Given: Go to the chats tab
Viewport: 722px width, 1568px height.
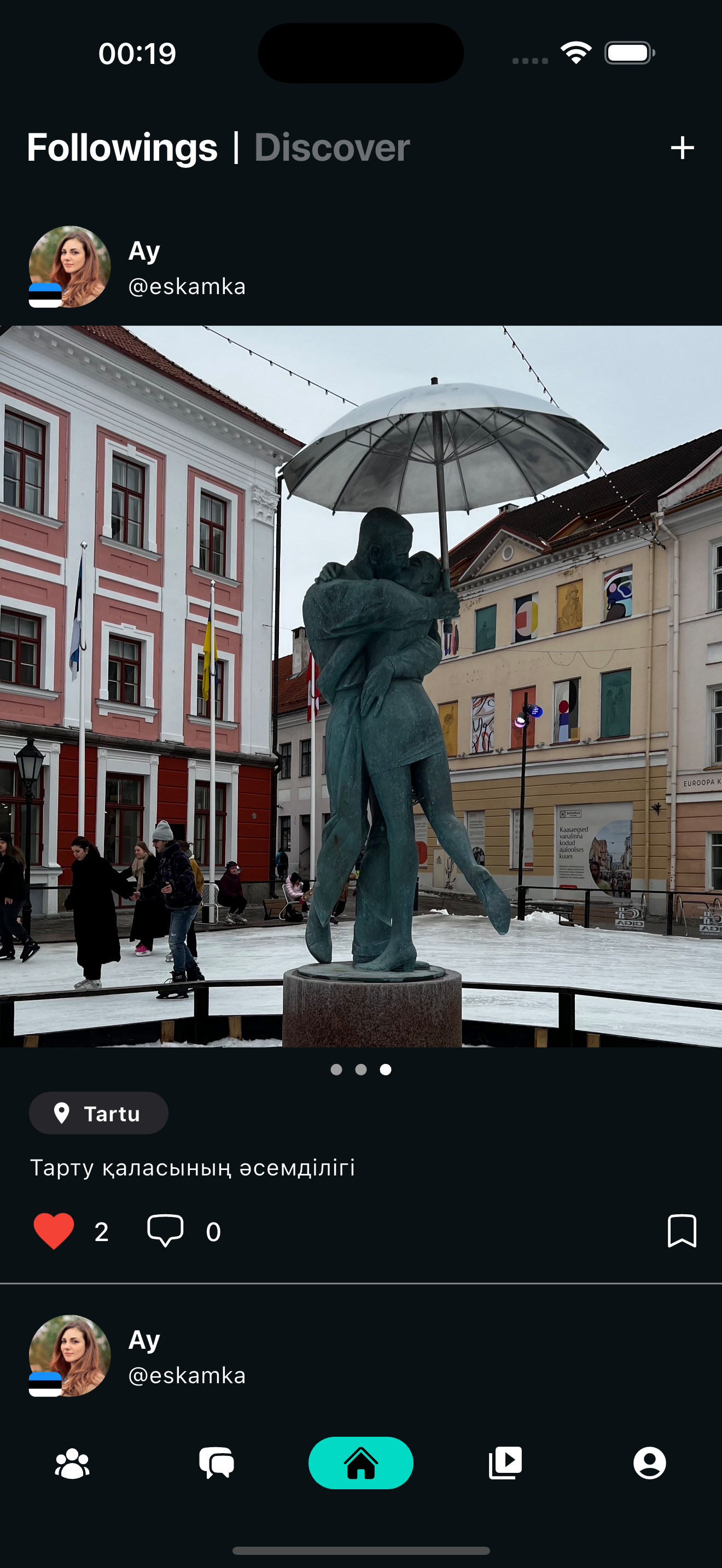Looking at the screenshot, I should coord(217,1464).
